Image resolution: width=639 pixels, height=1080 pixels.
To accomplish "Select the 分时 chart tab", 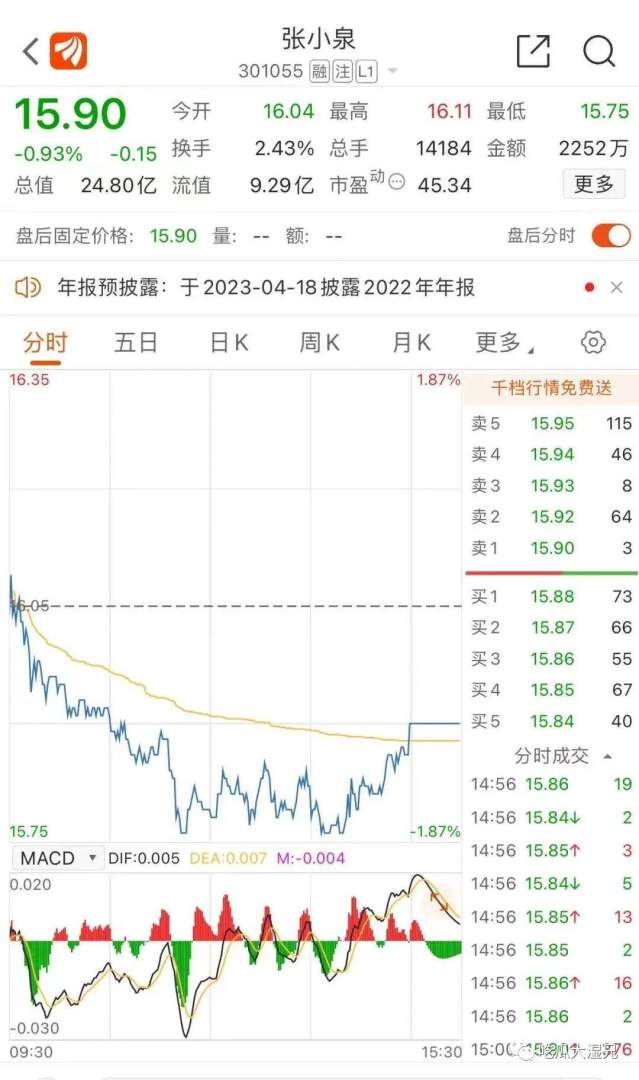I will point(45,343).
